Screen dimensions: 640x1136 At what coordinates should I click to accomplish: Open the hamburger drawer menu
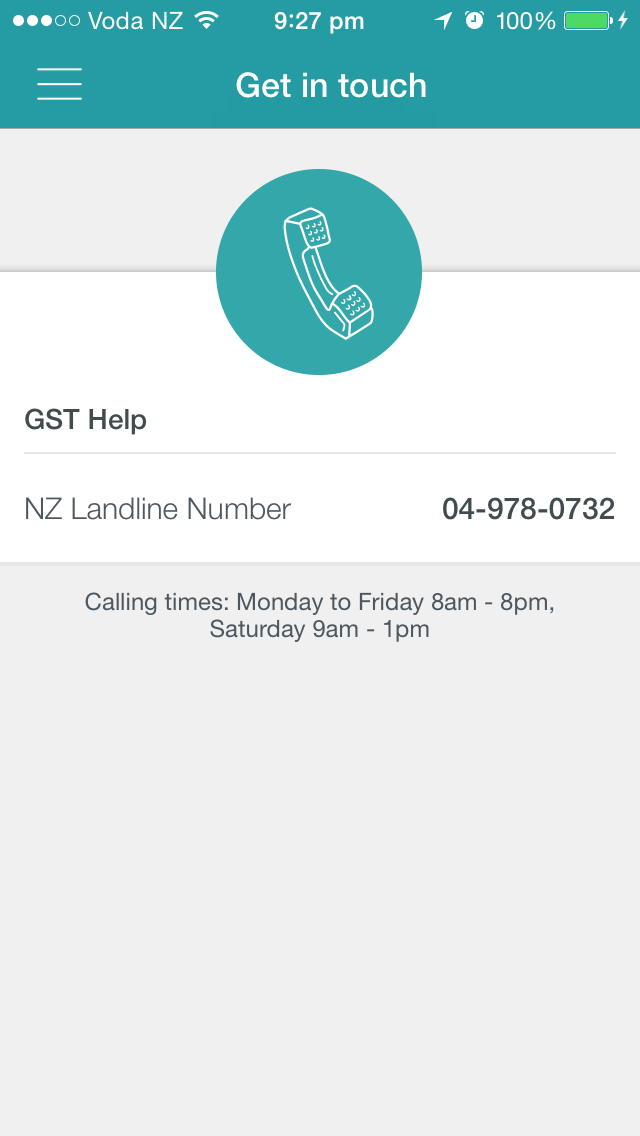[x=59, y=84]
